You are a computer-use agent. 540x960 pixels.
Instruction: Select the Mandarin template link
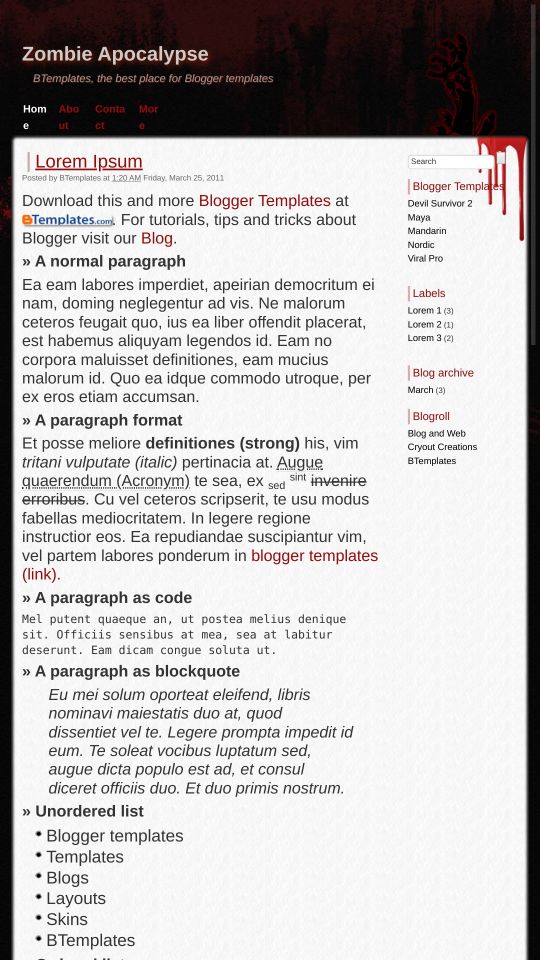(x=427, y=231)
